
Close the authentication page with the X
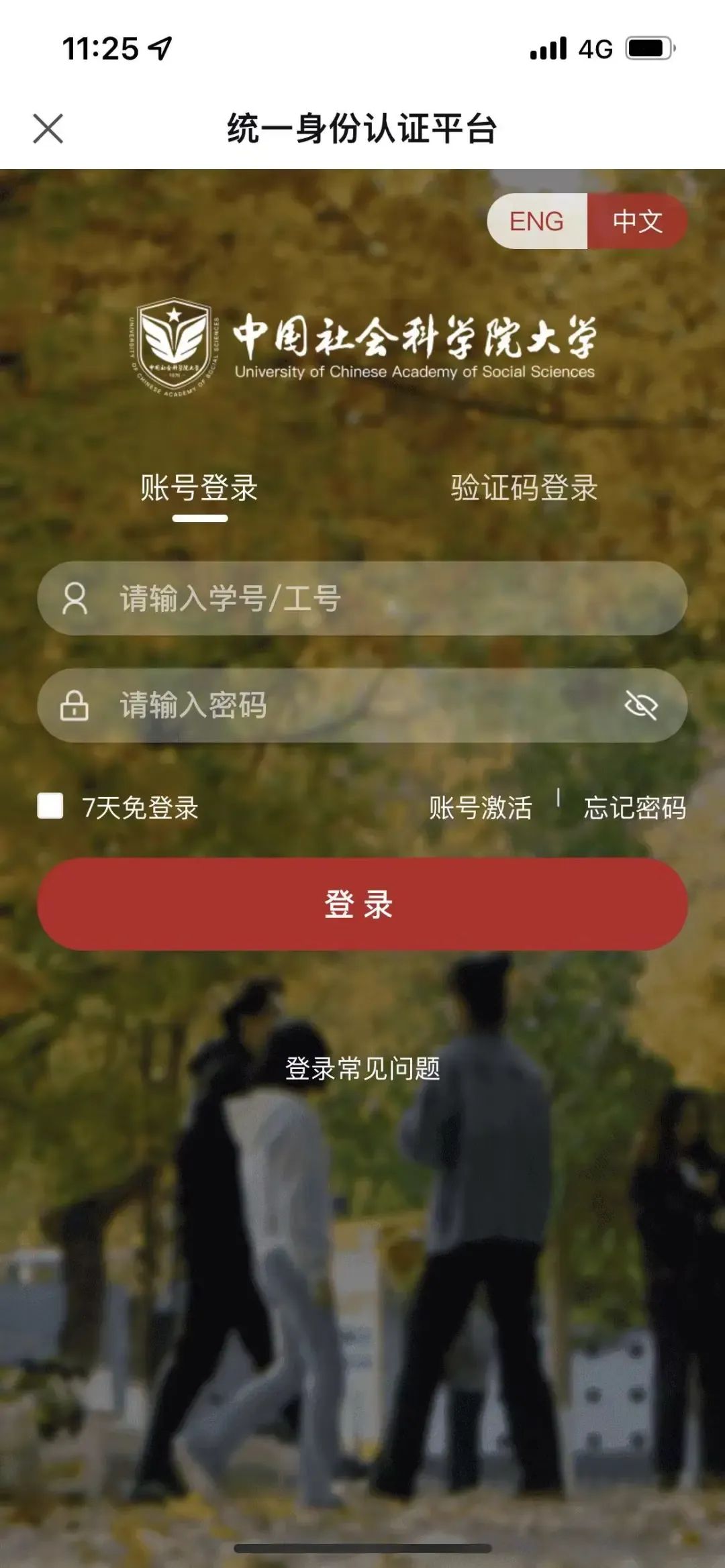[48, 128]
